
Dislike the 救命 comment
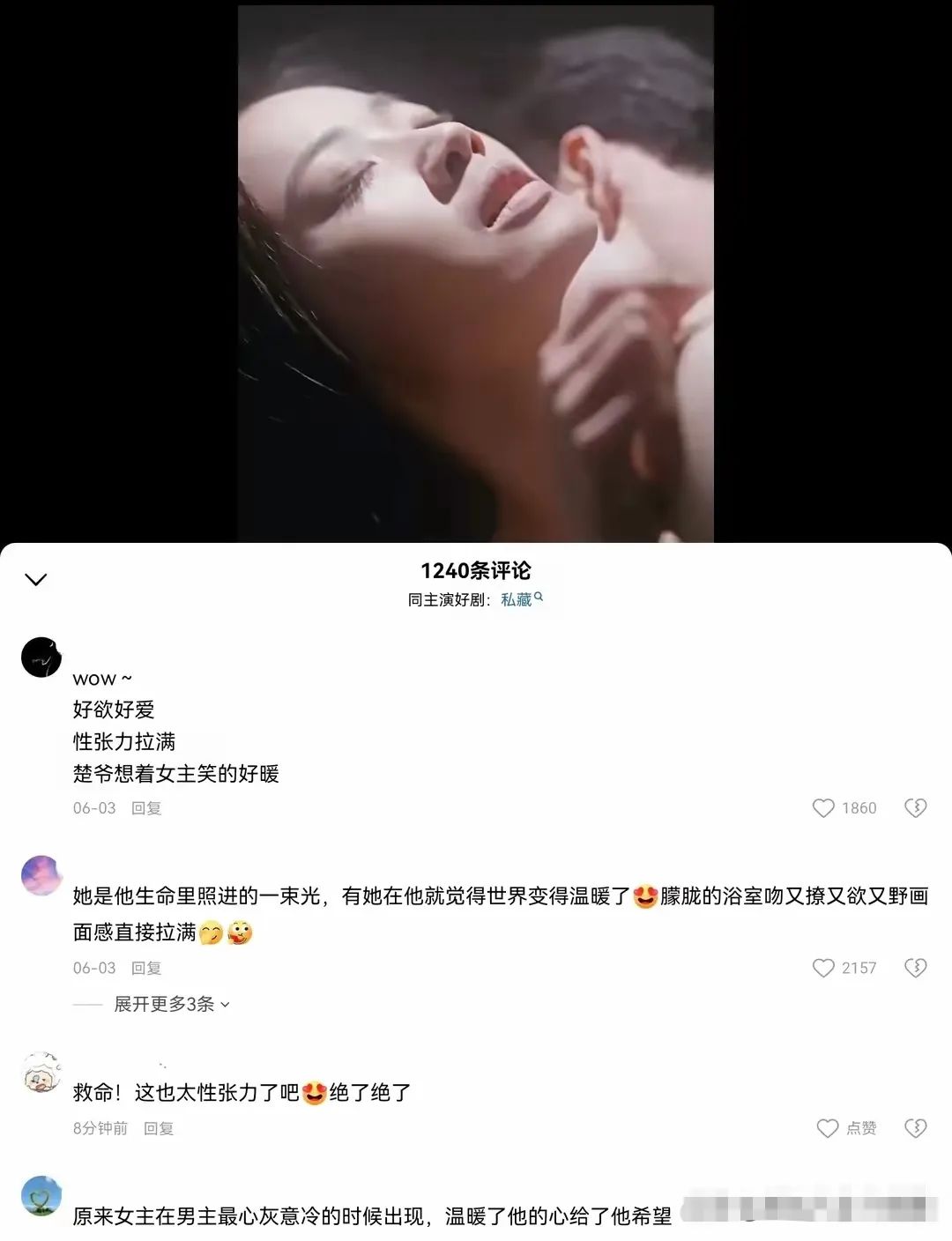[x=916, y=1128]
